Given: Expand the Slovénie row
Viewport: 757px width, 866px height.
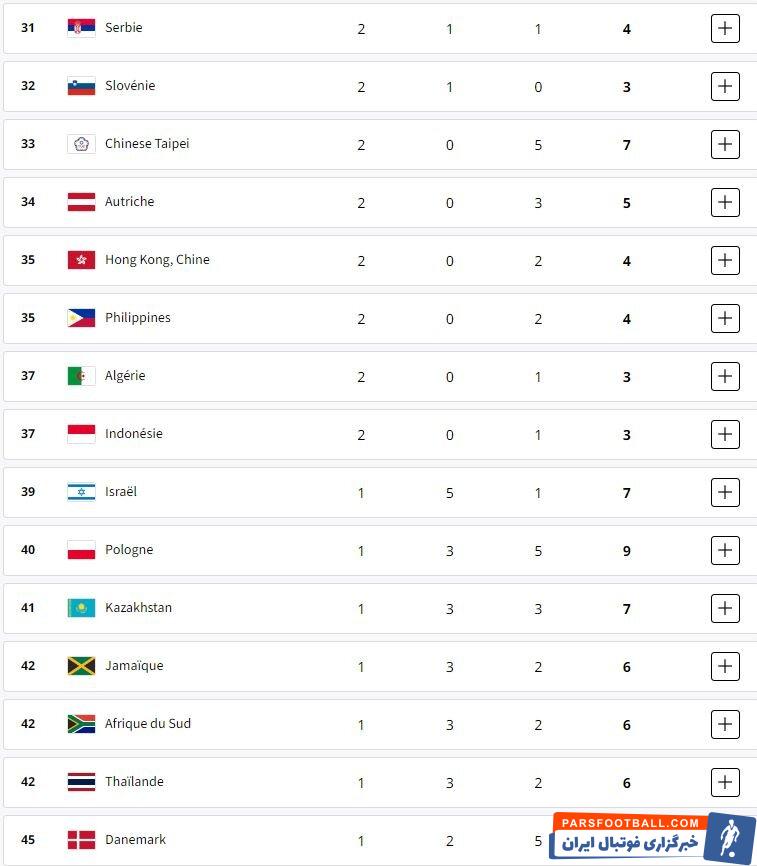Looking at the screenshot, I should pyautogui.click(x=725, y=86).
